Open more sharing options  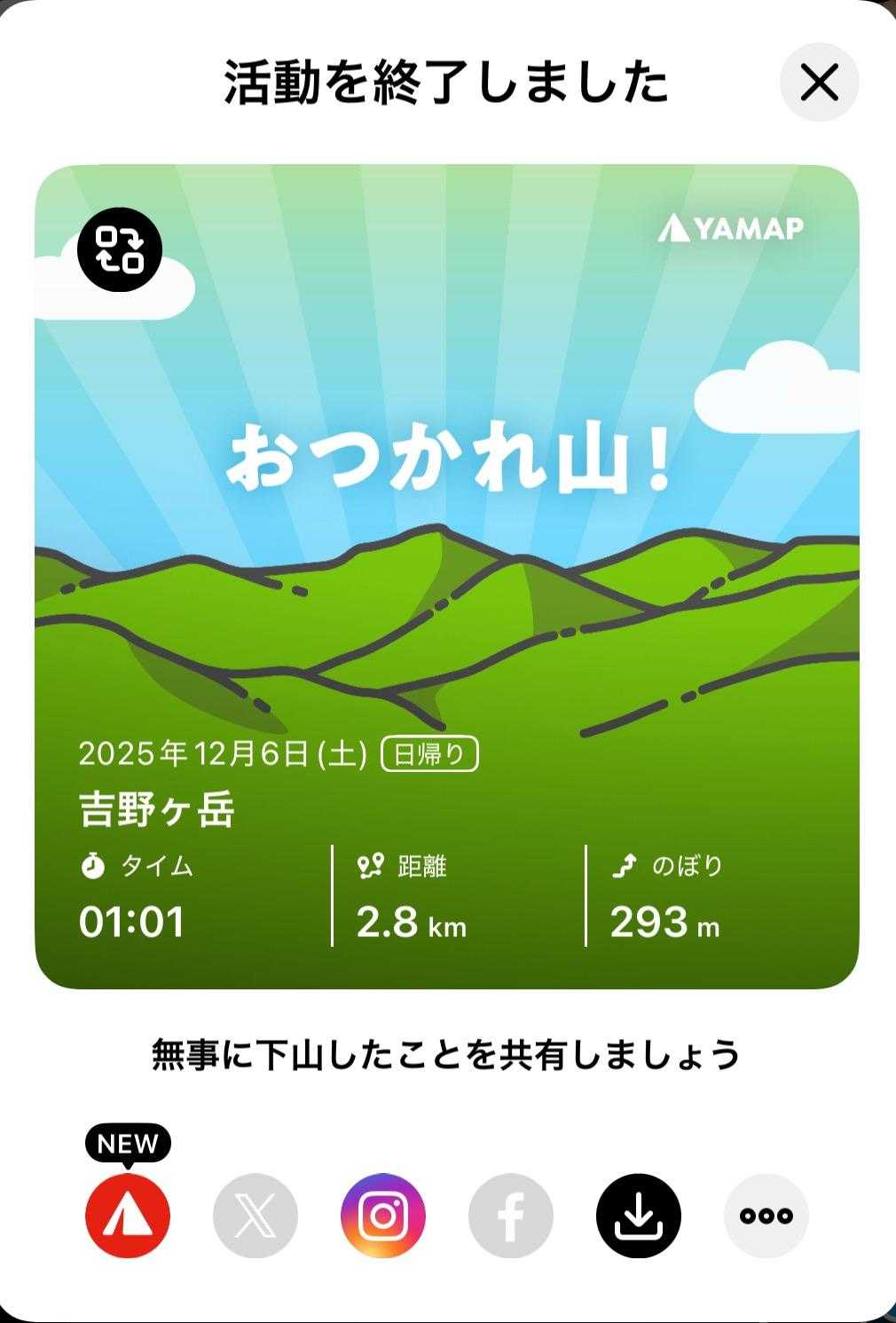[x=766, y=1216]
